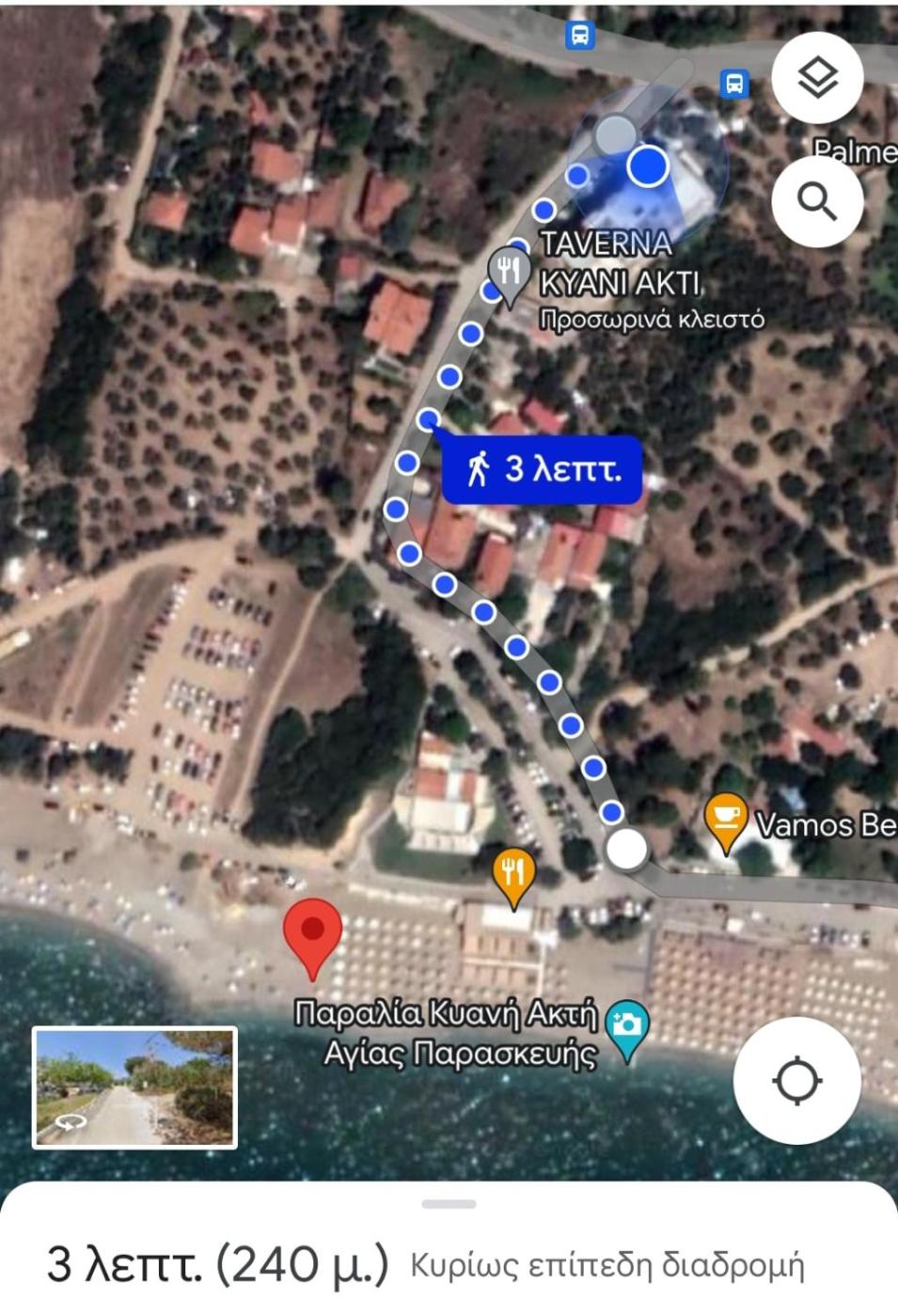Viewport: 898px width, 1316px height.
Task: Tap the 3 λεπτ. walking time label
Action: click(543, 468)
